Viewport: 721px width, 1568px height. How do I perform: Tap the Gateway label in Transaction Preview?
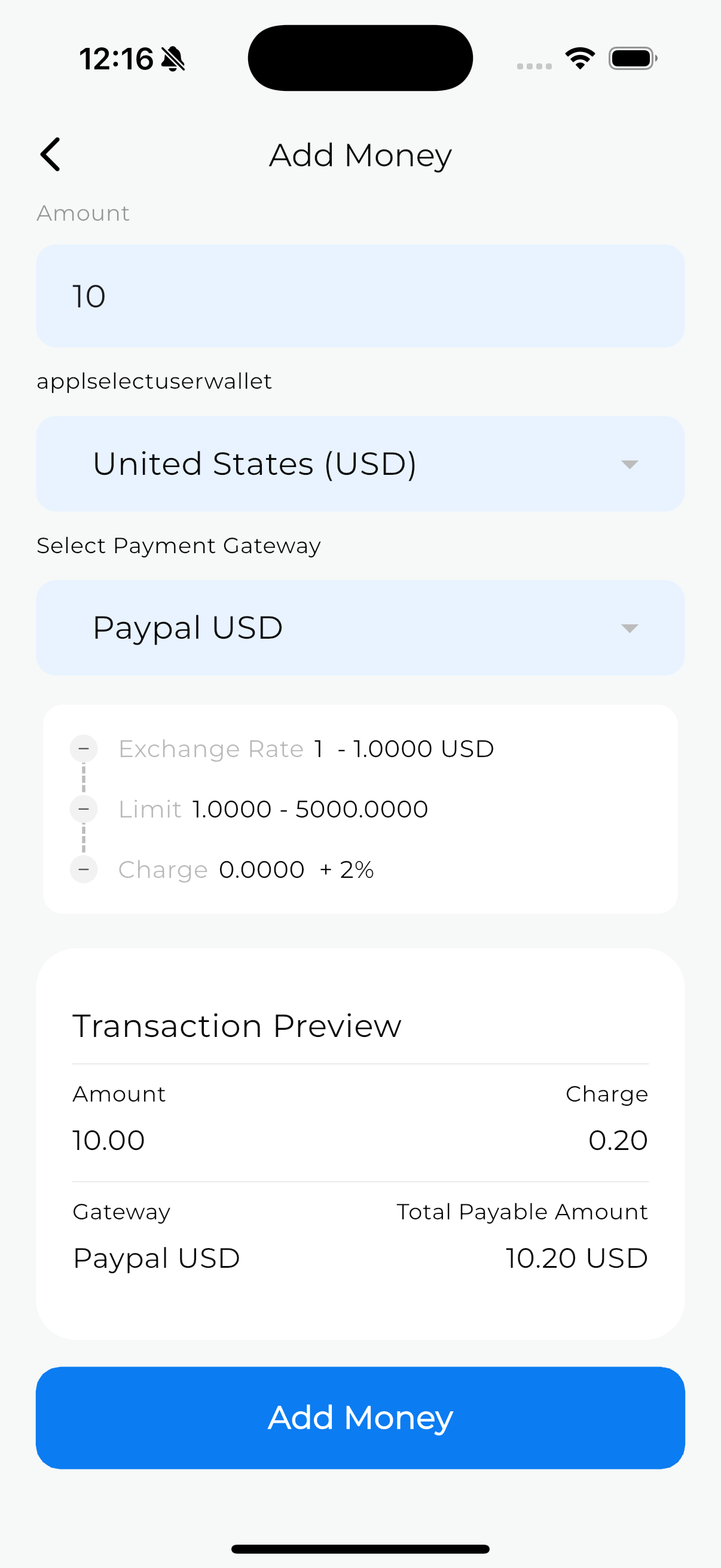121,1212
